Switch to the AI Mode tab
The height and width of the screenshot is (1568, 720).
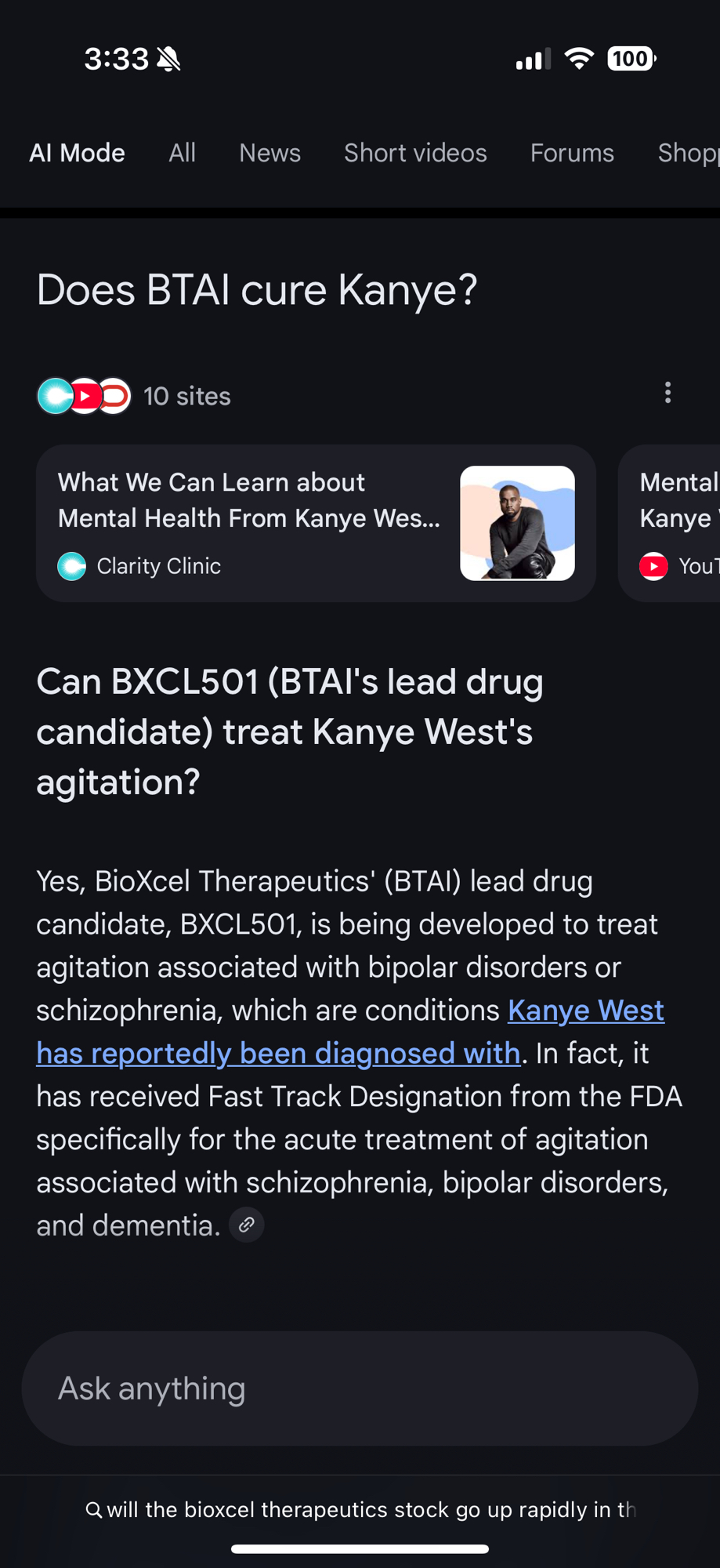(x=77, y=153)
